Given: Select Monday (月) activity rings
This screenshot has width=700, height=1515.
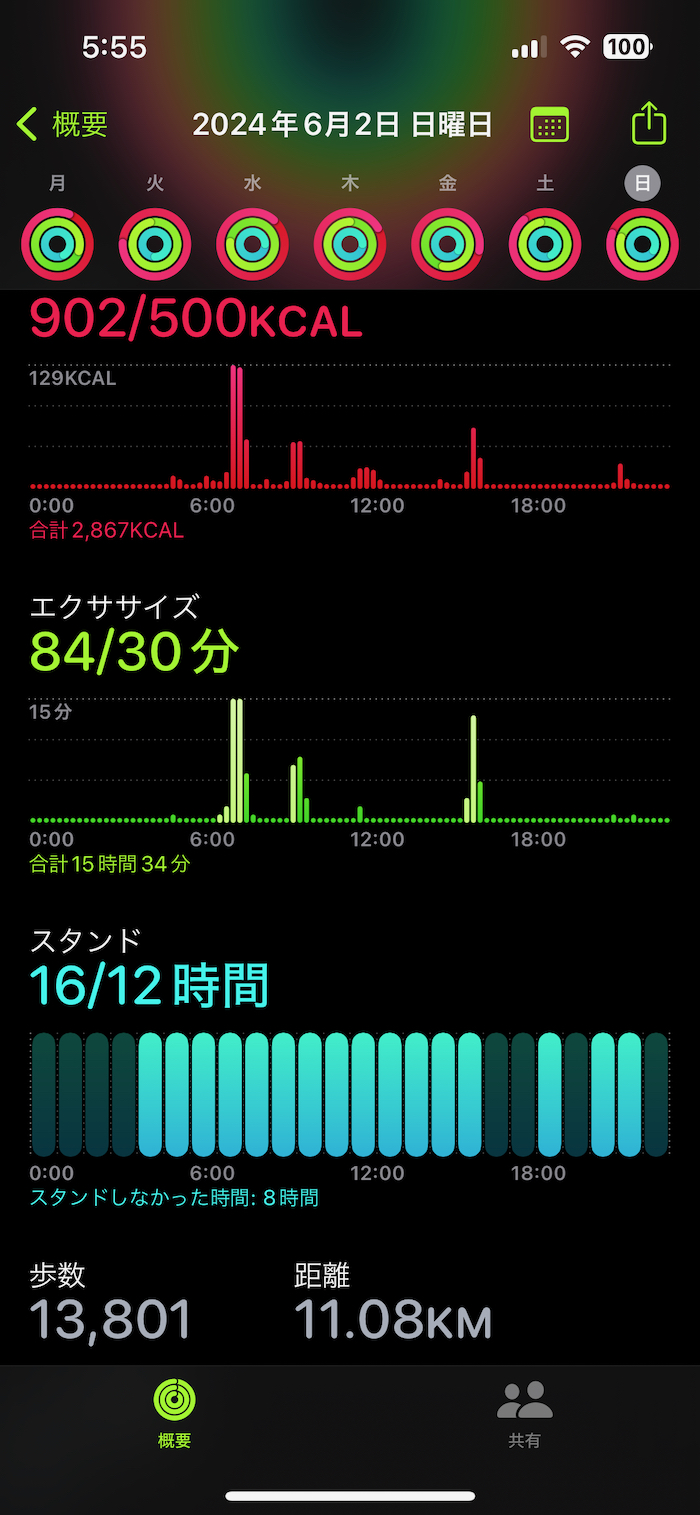Looking at the screenshot, I should click(x=57, y=244).
